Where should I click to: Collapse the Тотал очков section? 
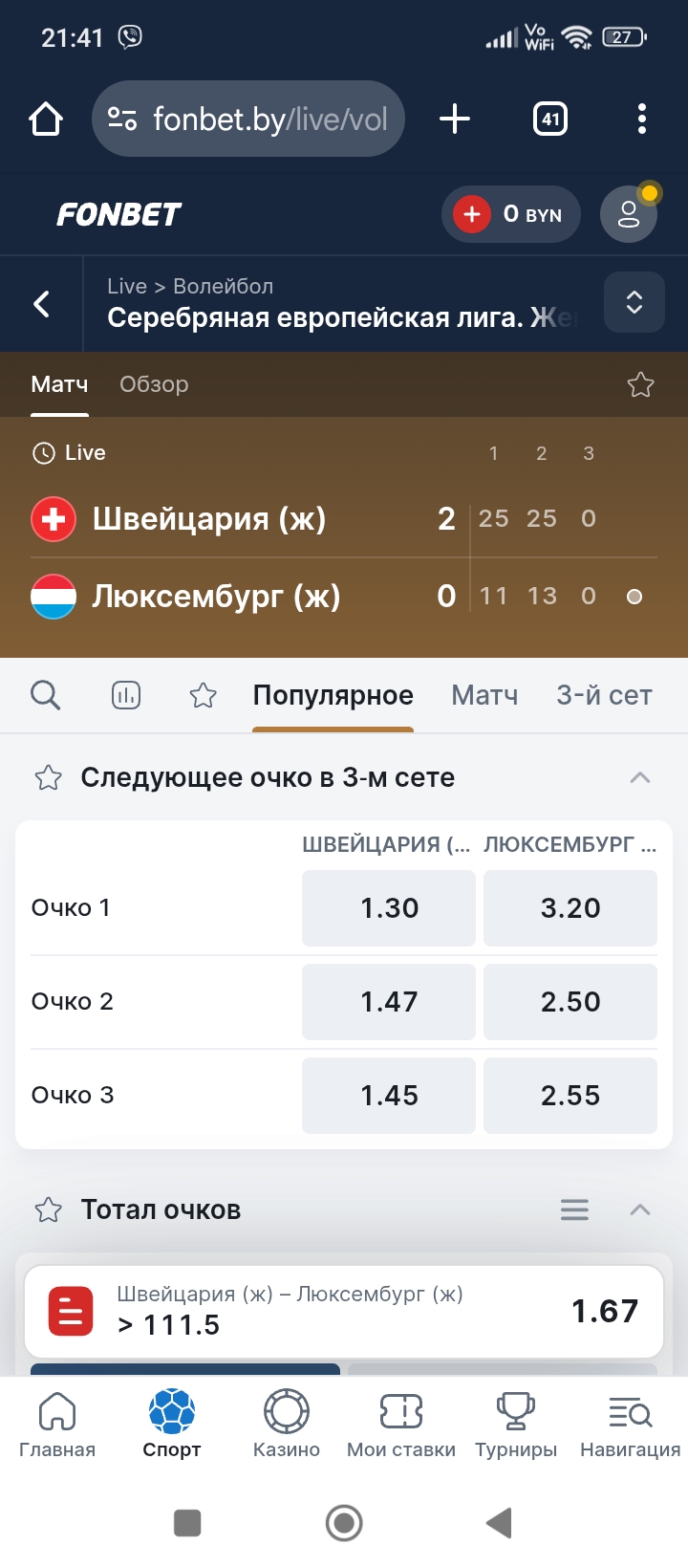pos(639,1209)
